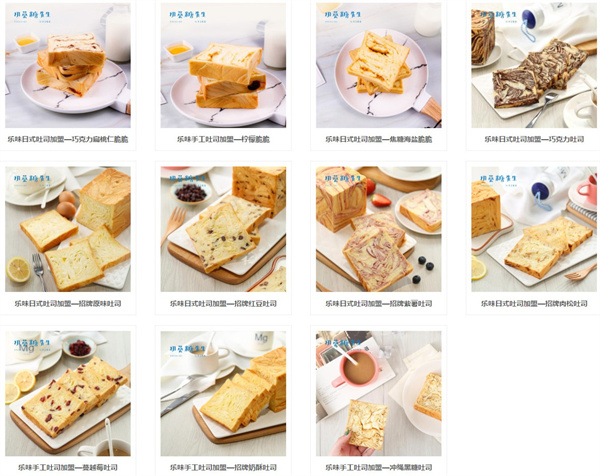The height and width of the screenshot is (476, 600).
Task: Open the 冲绳黑糖吐司 product card
Action: coord(378,393)
